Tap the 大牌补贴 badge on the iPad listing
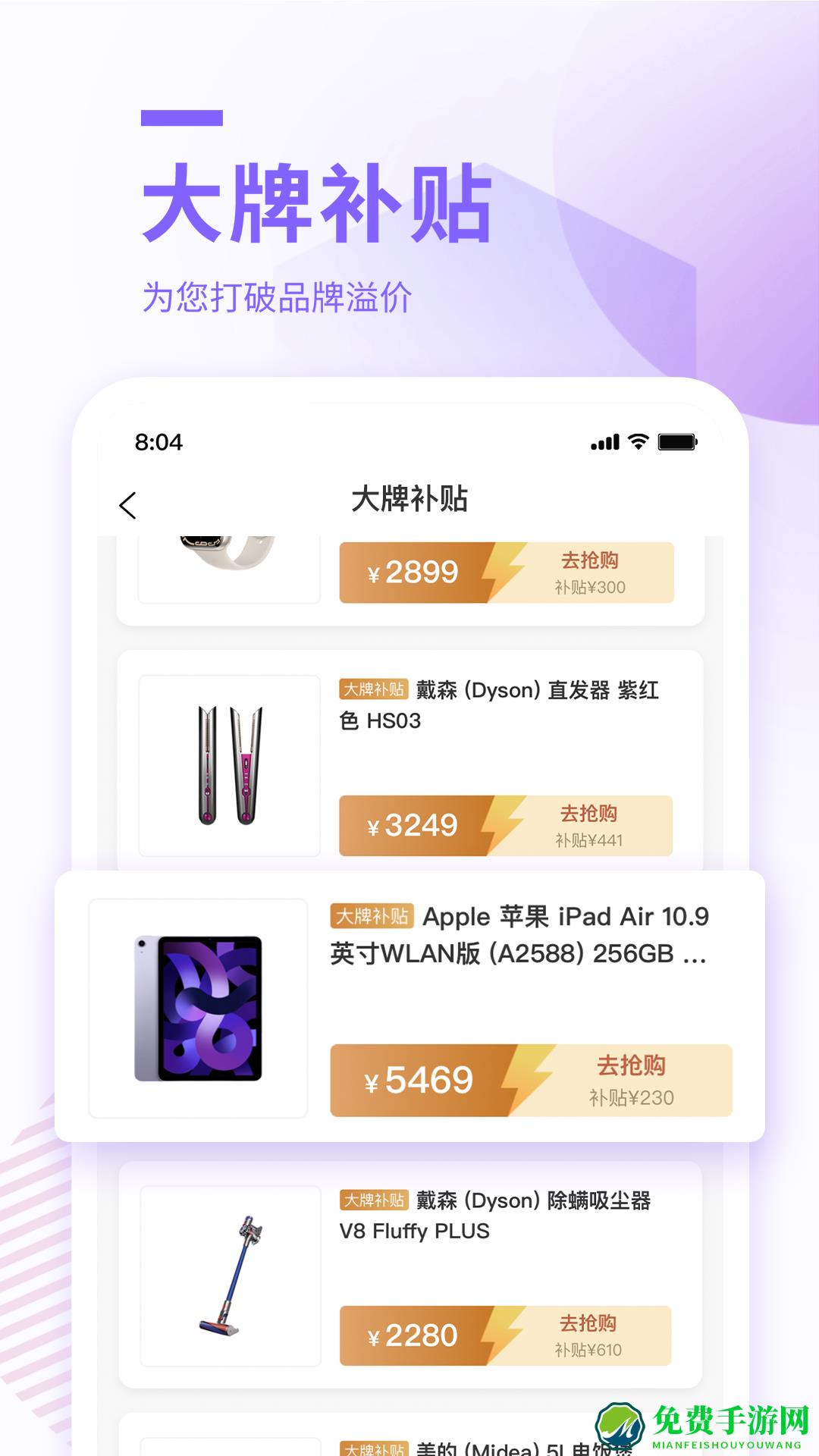 pos(372,916)
